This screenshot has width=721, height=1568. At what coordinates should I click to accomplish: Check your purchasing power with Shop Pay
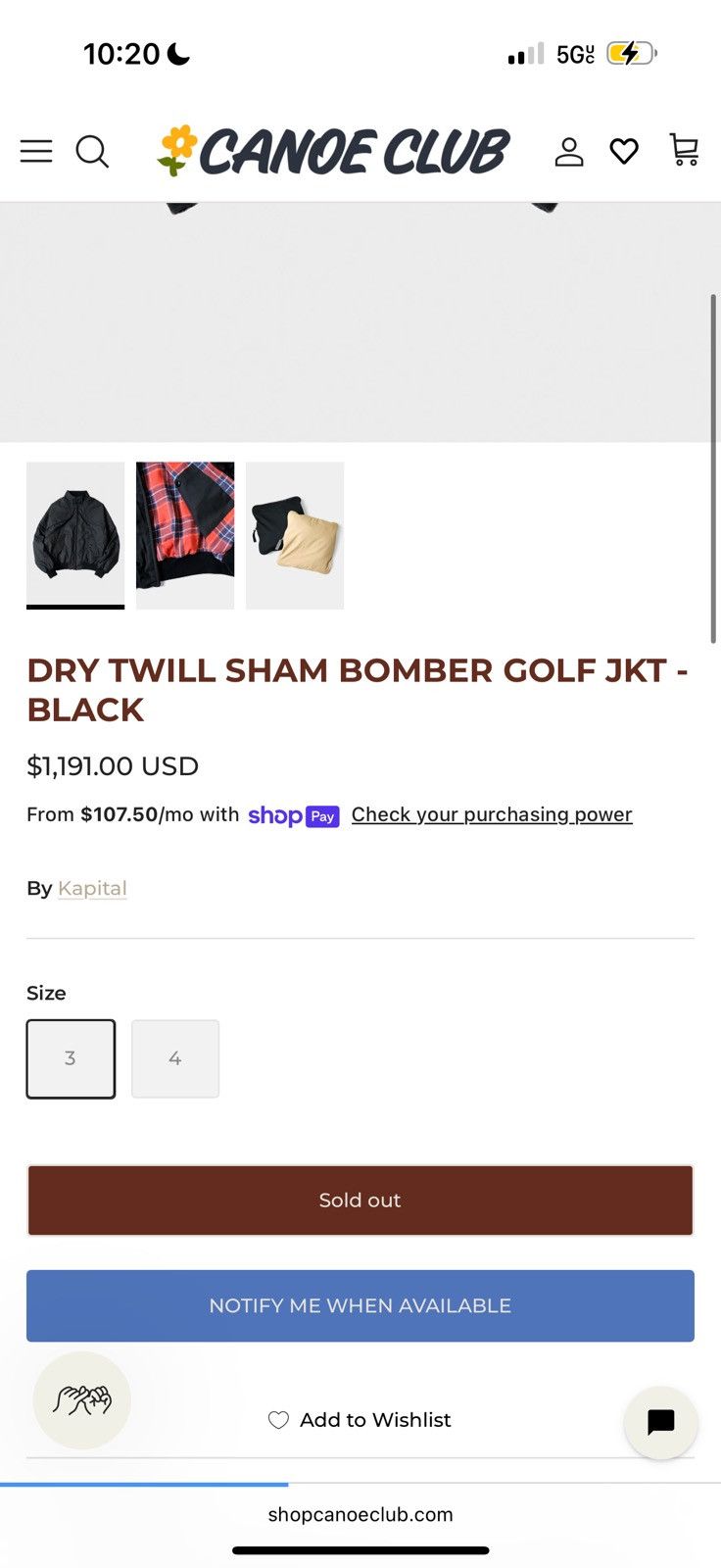[492, 814]
